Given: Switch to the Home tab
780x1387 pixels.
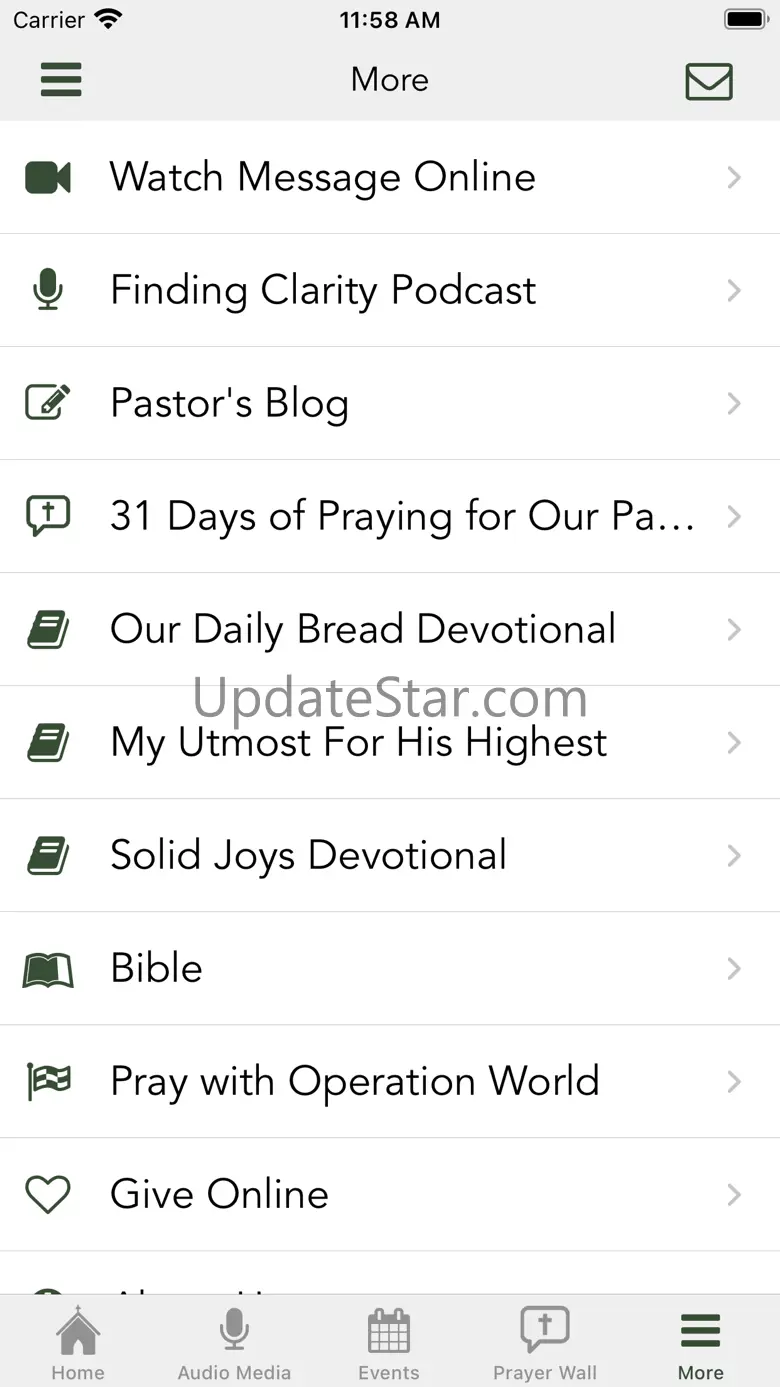Looking at the screenshot, I should (x=78, y=1343).
